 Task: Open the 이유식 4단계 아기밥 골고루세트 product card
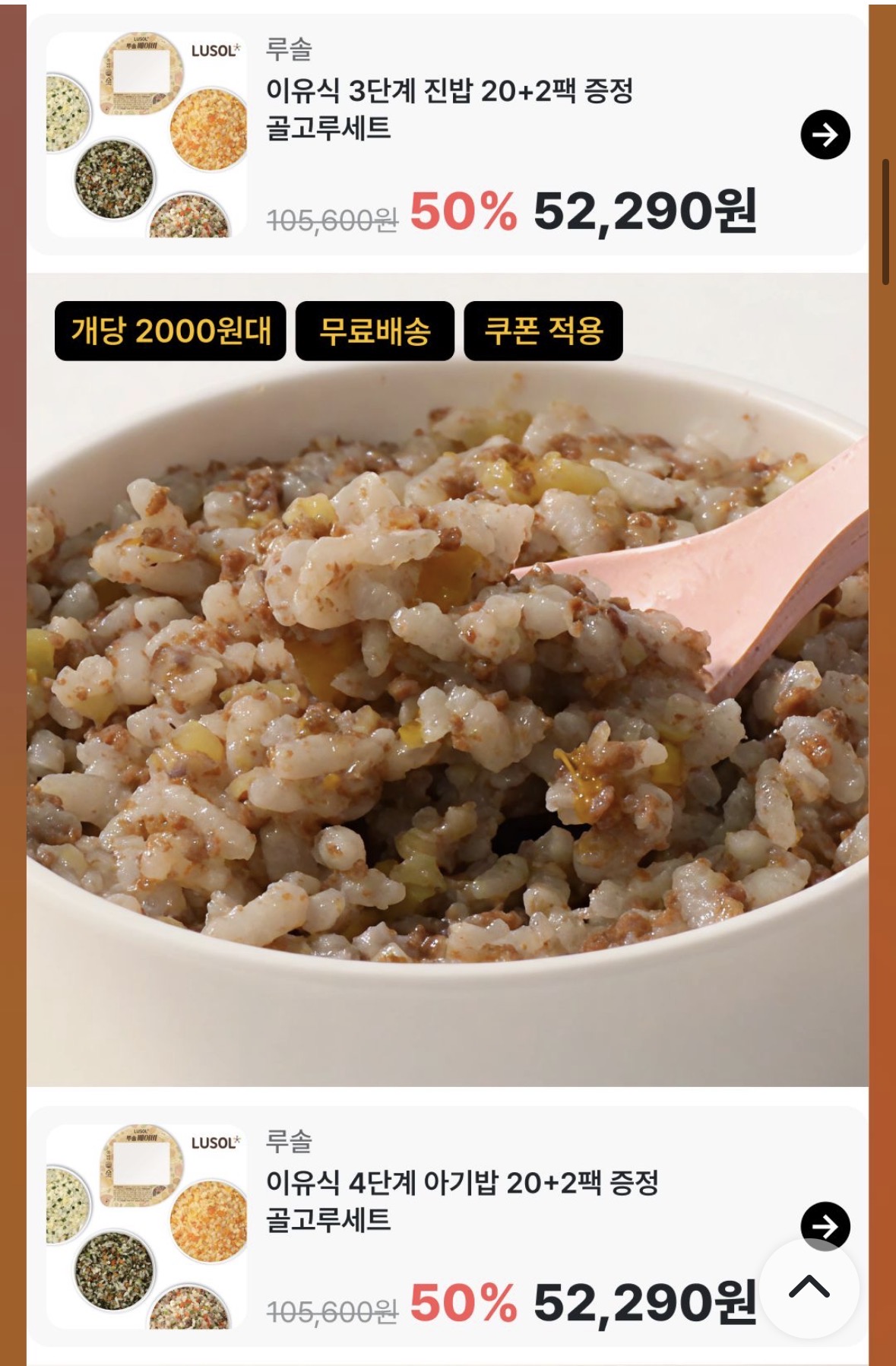pyautogui.click(x=461, y=1200)
